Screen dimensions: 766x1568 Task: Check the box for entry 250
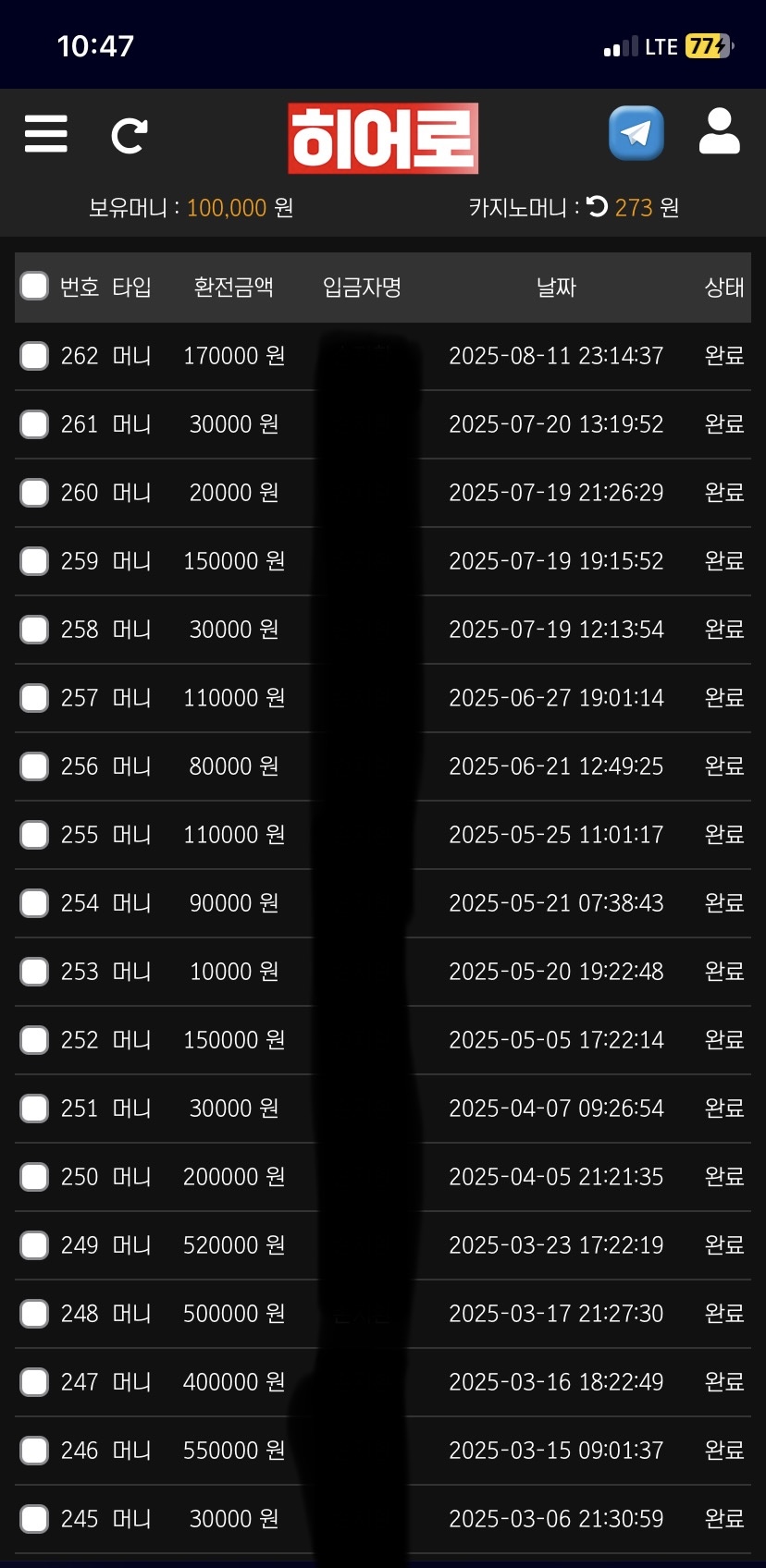click(x=34, y=1177)
